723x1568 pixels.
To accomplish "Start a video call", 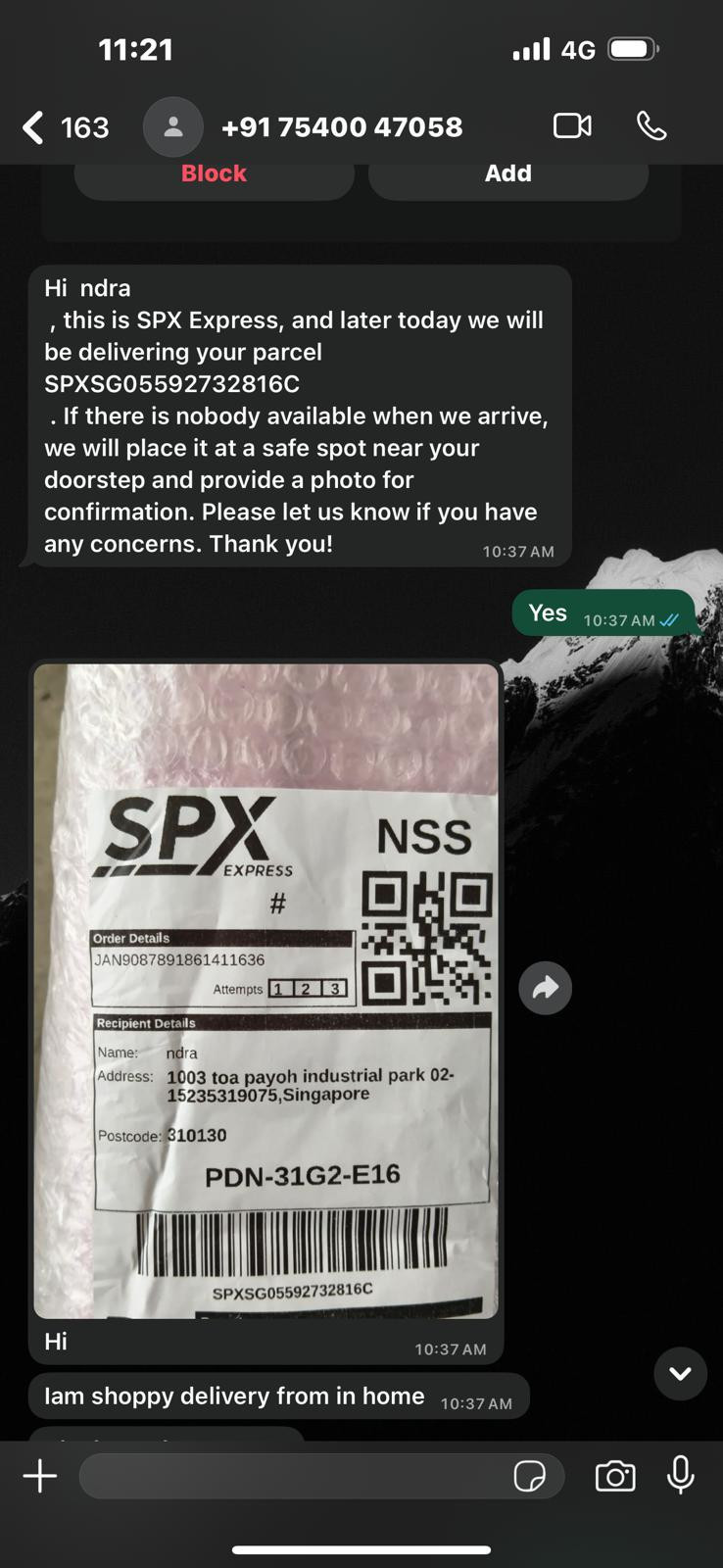I will click(x=572, y=126).
